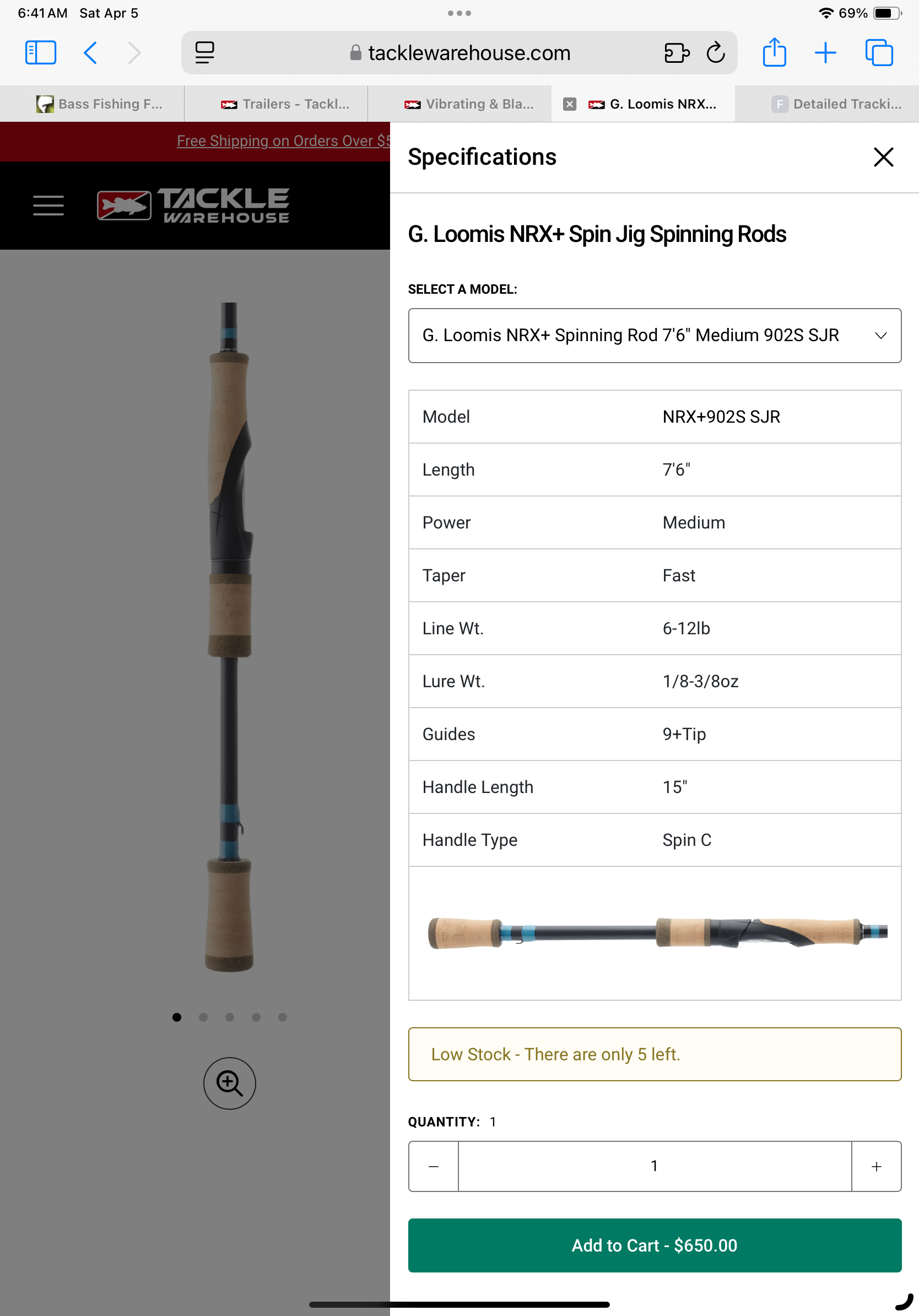This screenshot has width=919, height=1316.
Task: Share this page from Safari
Action: (774, 53)
